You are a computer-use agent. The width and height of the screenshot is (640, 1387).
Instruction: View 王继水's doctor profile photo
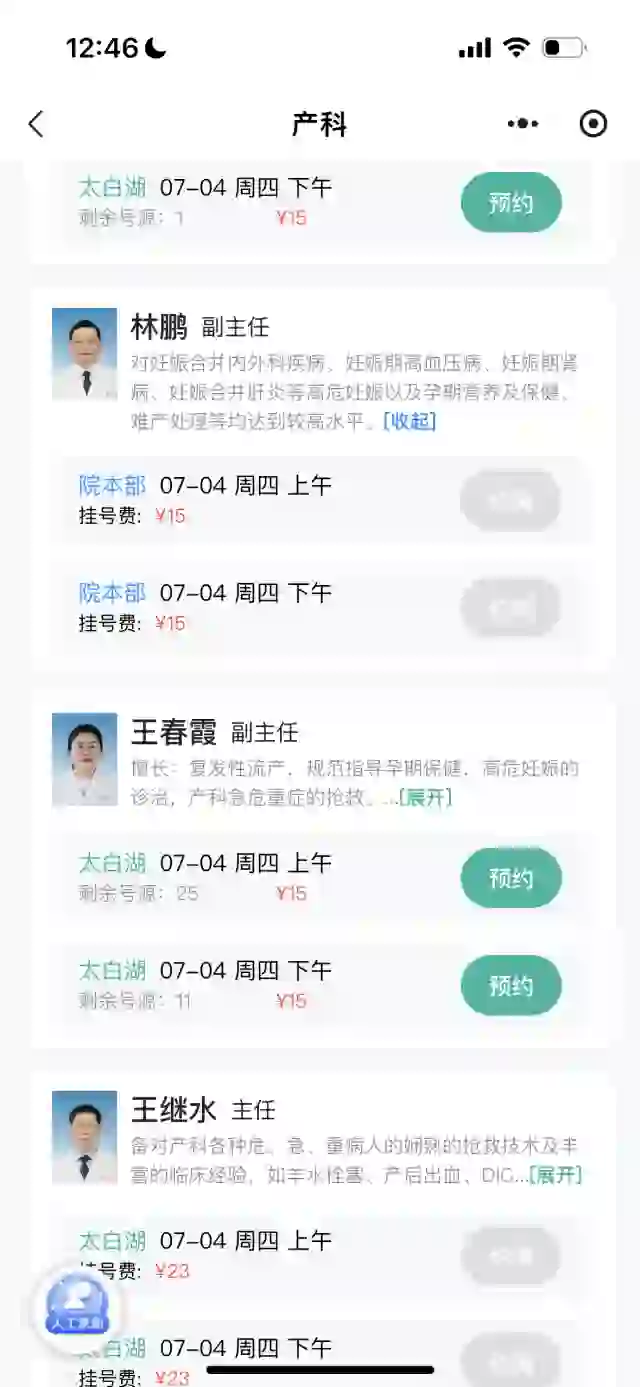point(84,1137)
